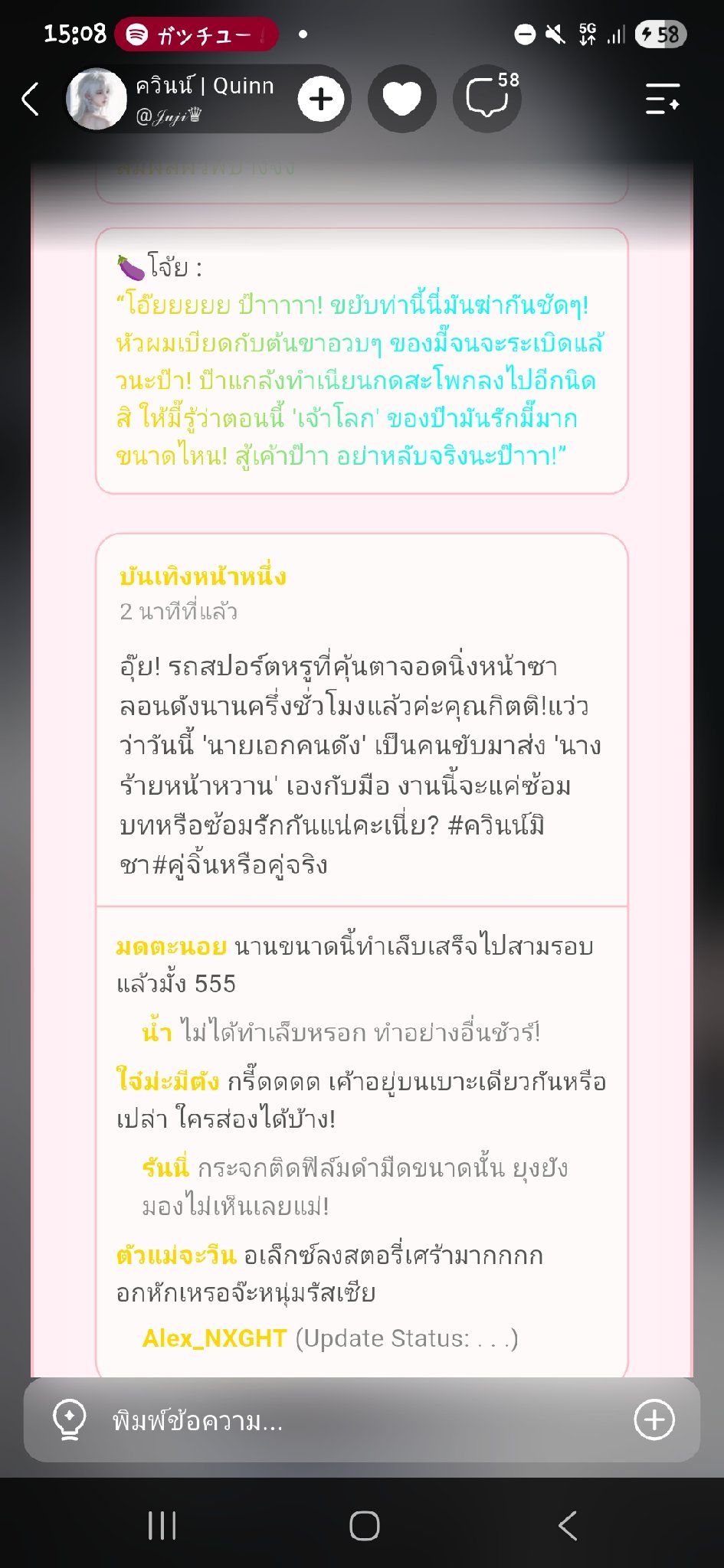Image resolution: width=724 pixels, height=1568 pixels.
Task: Tap the lightbulb suggestion icon
Action: tap(69, 1420)
